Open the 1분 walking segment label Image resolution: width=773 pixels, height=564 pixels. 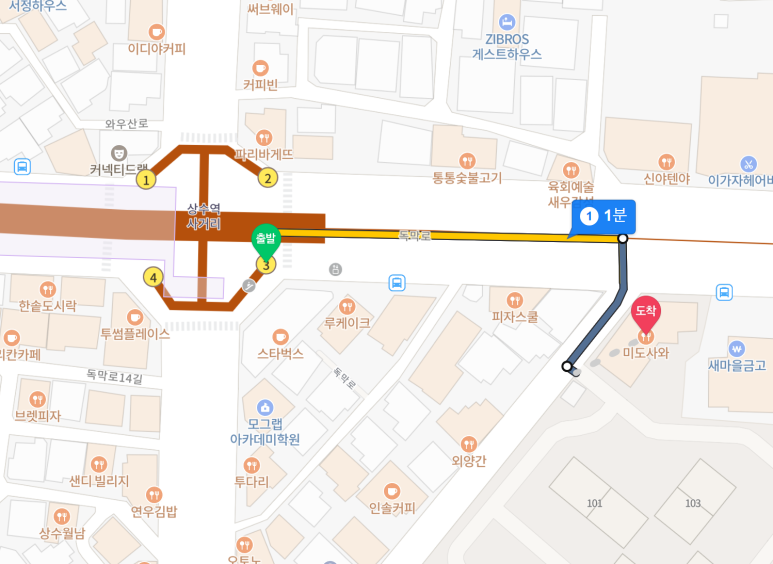tap(603, 216)
